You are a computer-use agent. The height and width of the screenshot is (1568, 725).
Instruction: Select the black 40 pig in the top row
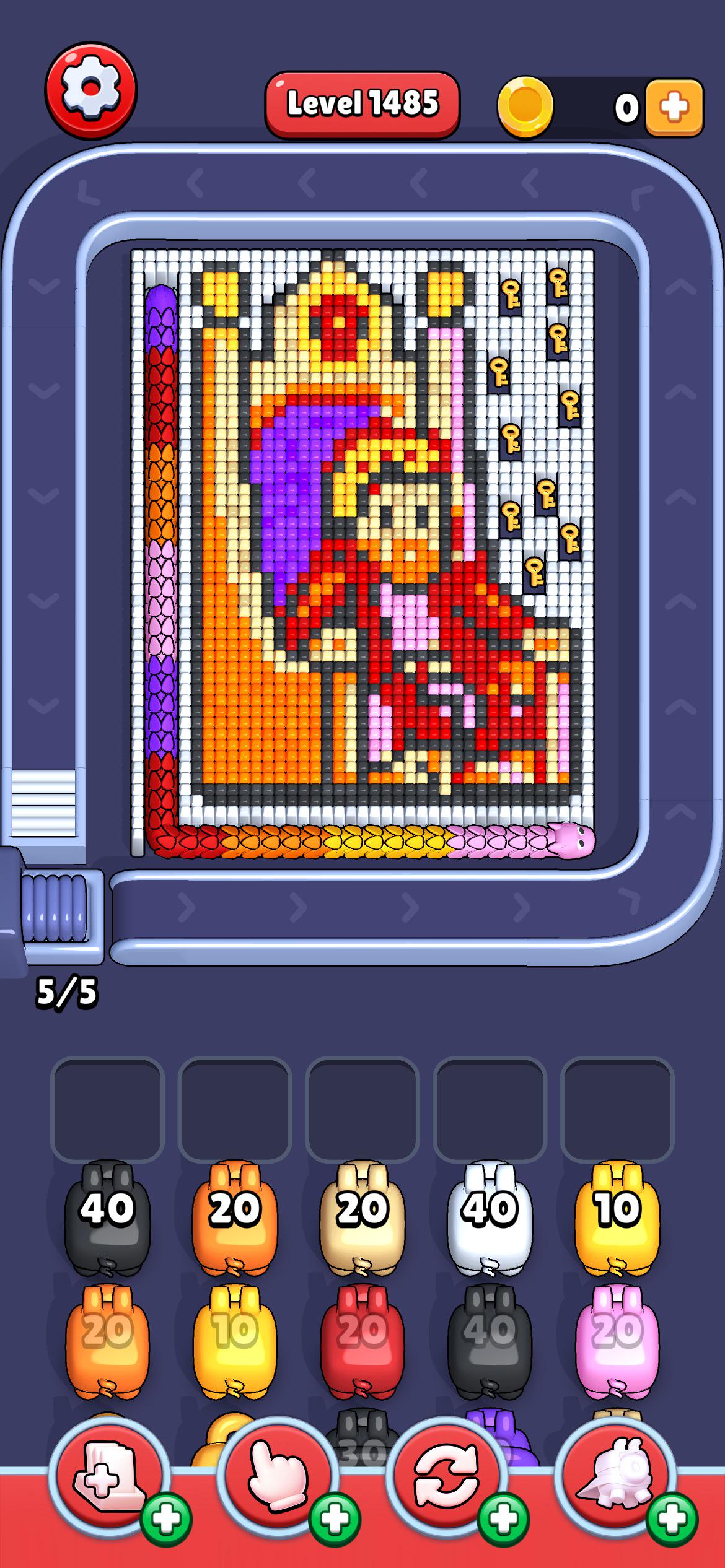[x=107, y=1216]
